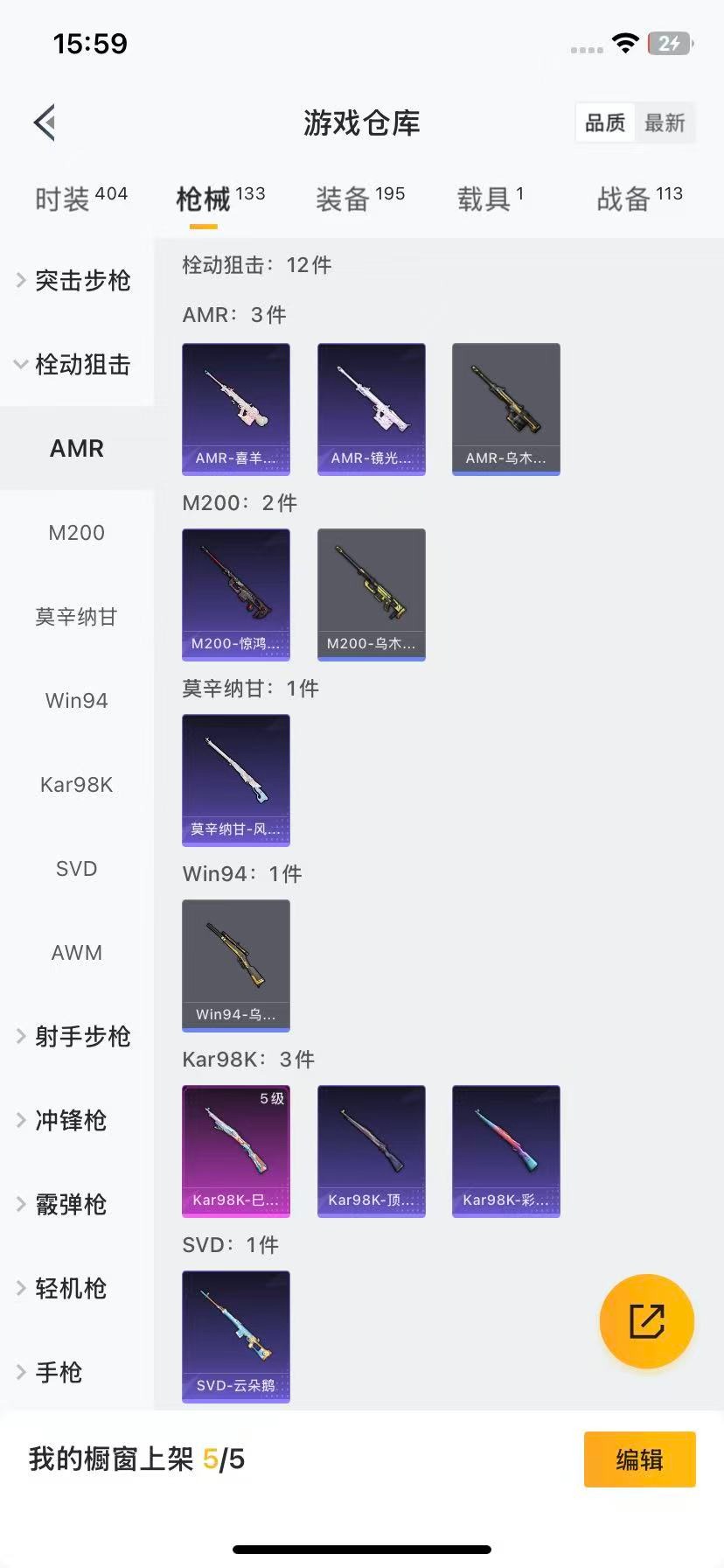This screenshot has height=1568, width=724.
Task: Open the share export floating button
Action: 646,1321
